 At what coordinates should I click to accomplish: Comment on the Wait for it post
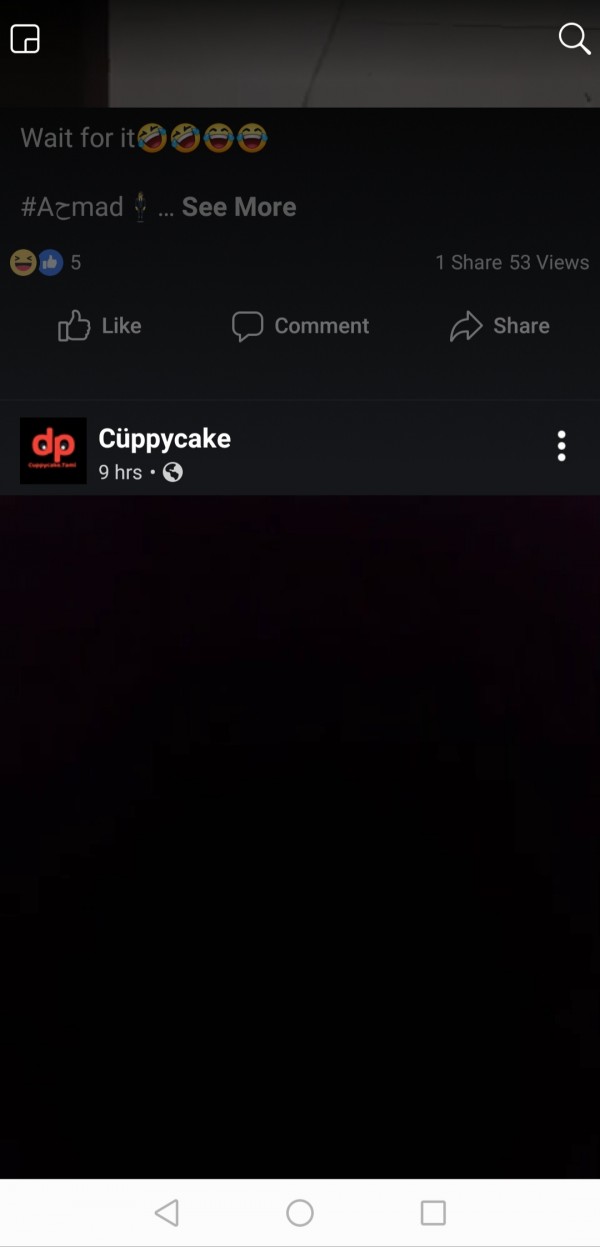pyautogui.click(x=300, y=326)
